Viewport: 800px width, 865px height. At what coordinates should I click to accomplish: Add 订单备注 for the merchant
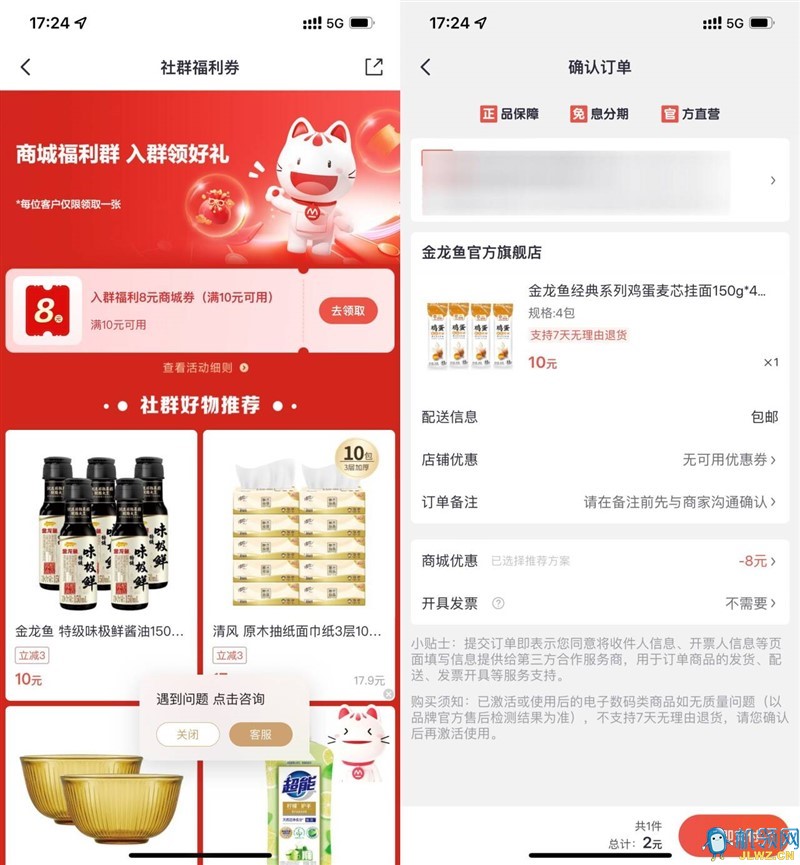pyautogui.click(x=680, y=502)
